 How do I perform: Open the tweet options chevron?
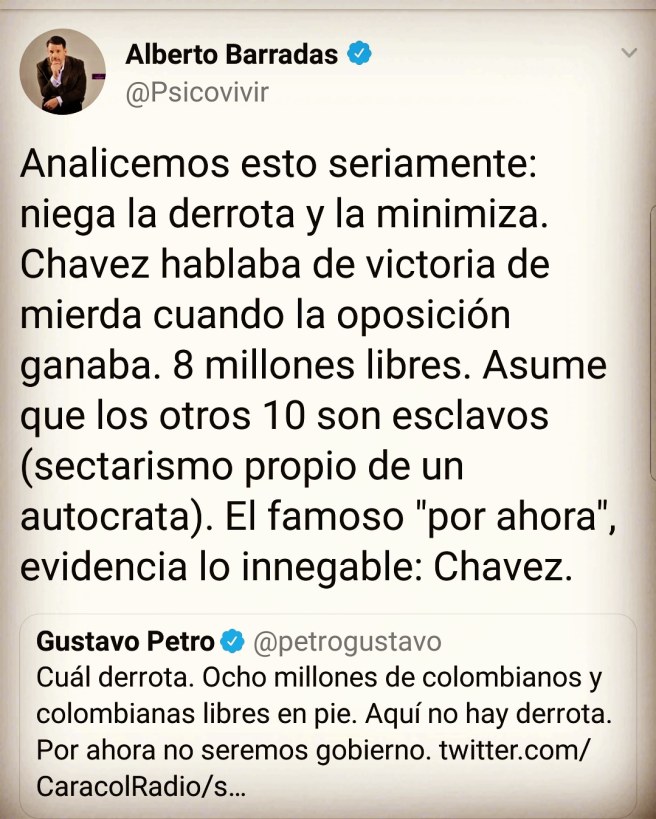pyautogui.click(x=629, y=52)
